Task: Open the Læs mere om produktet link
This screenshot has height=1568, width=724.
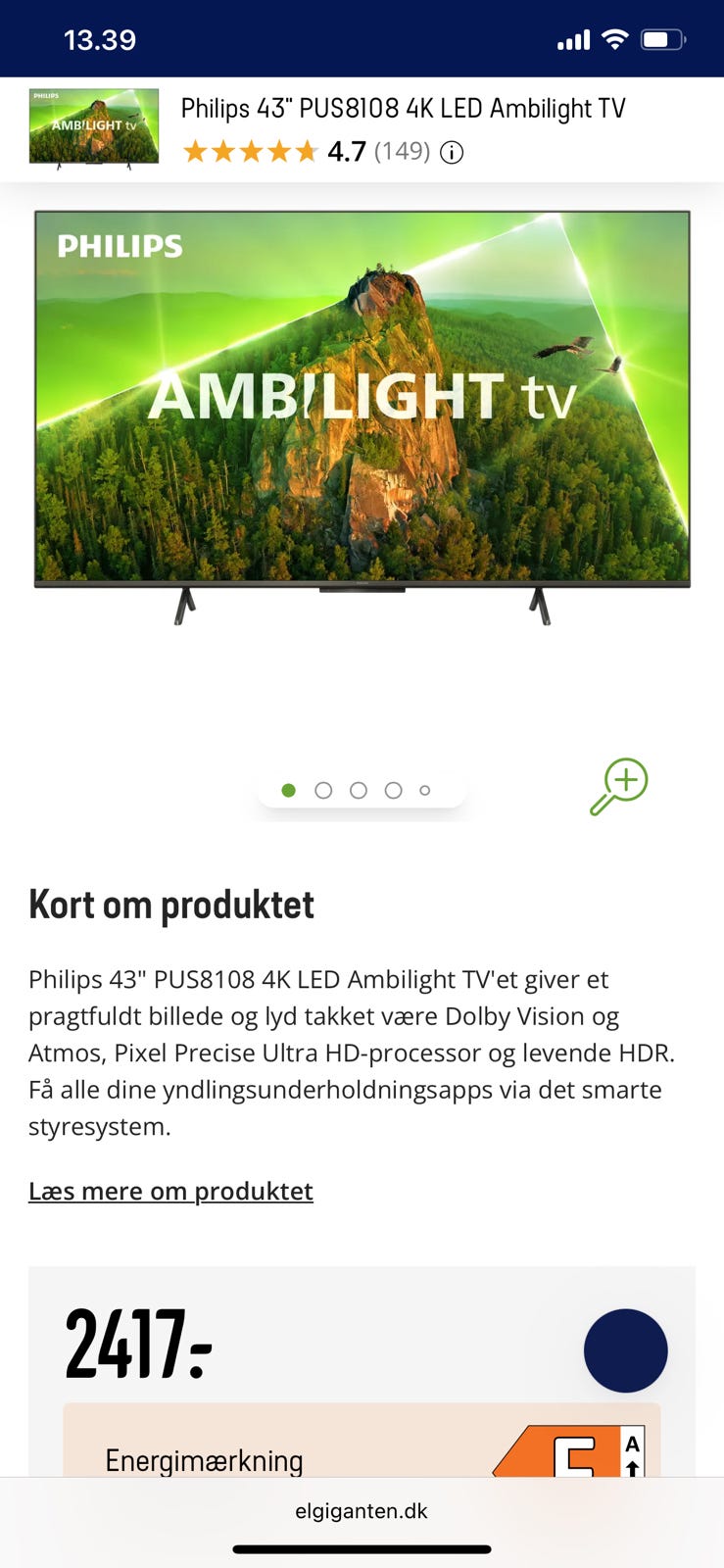Action: [169, 1191]
